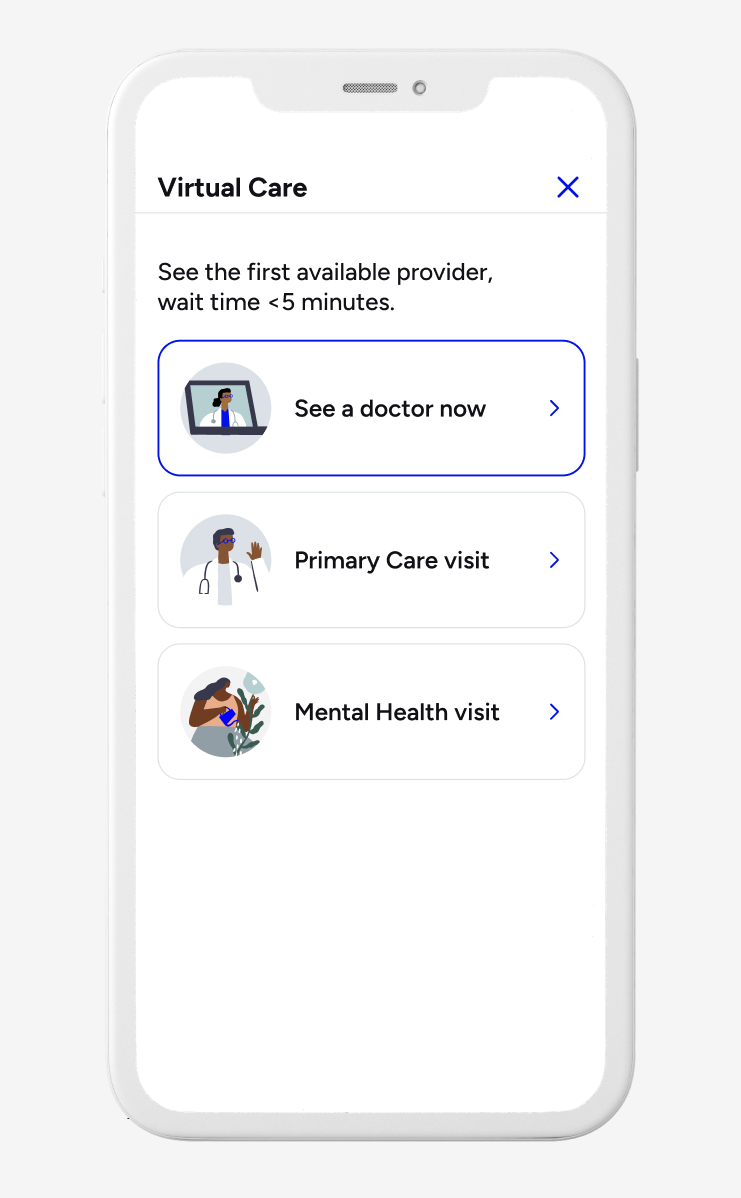This screenshot has height=1198, width=741.
Task: Tap the Mental Health plant illustration icon
Action: click(225, 711)
